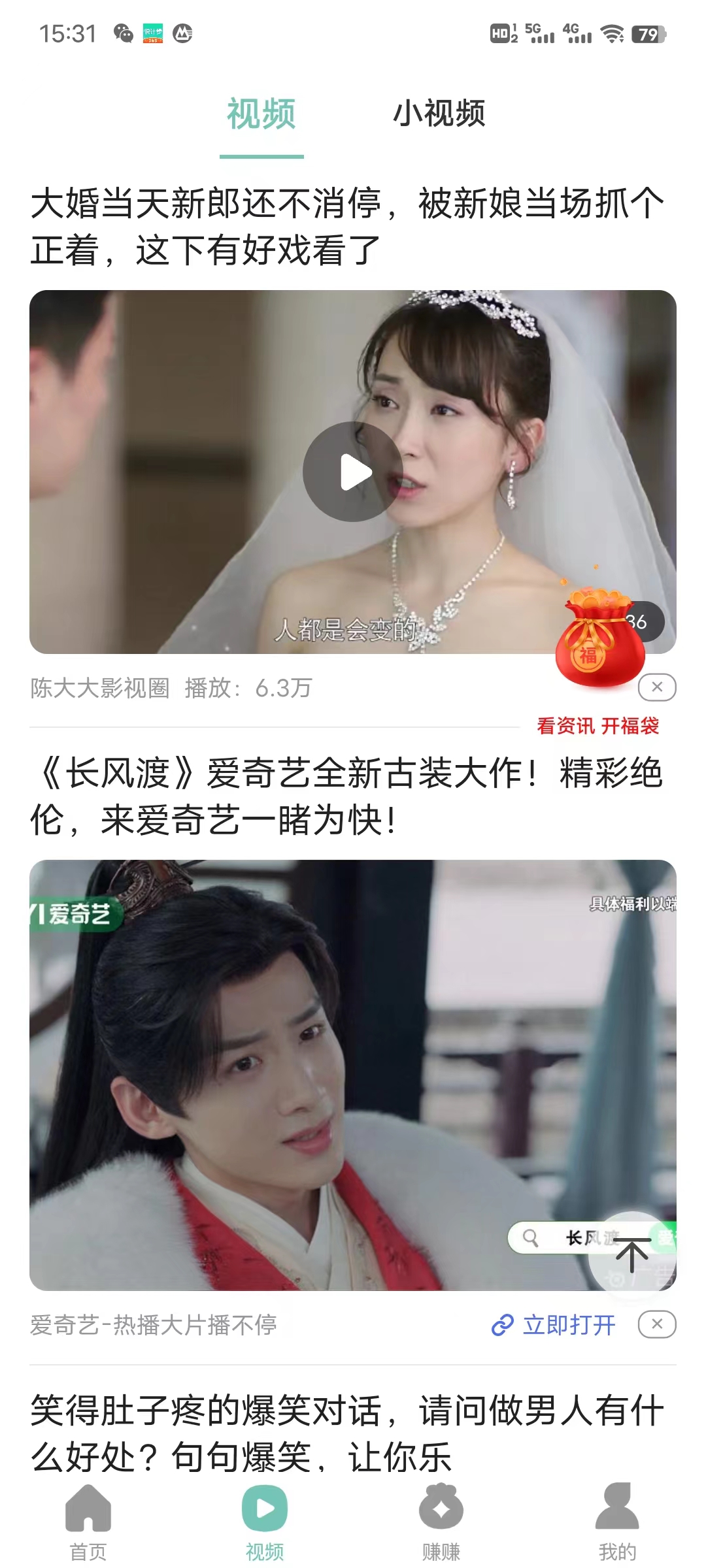Switch to the 我的 tab
The image size is (706, 1568).
(x=617, y=1522)
